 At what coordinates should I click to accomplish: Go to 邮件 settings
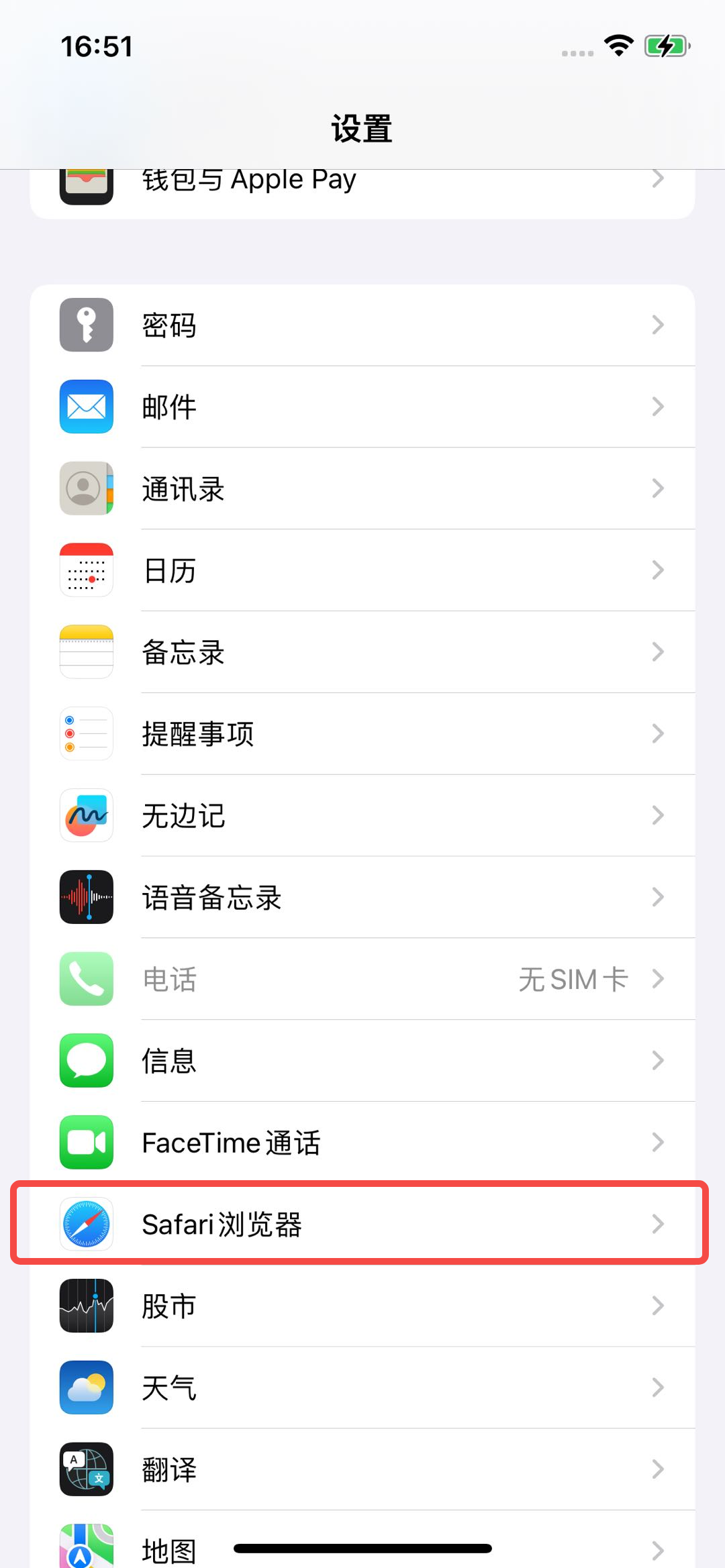click(x=362, y=407)
